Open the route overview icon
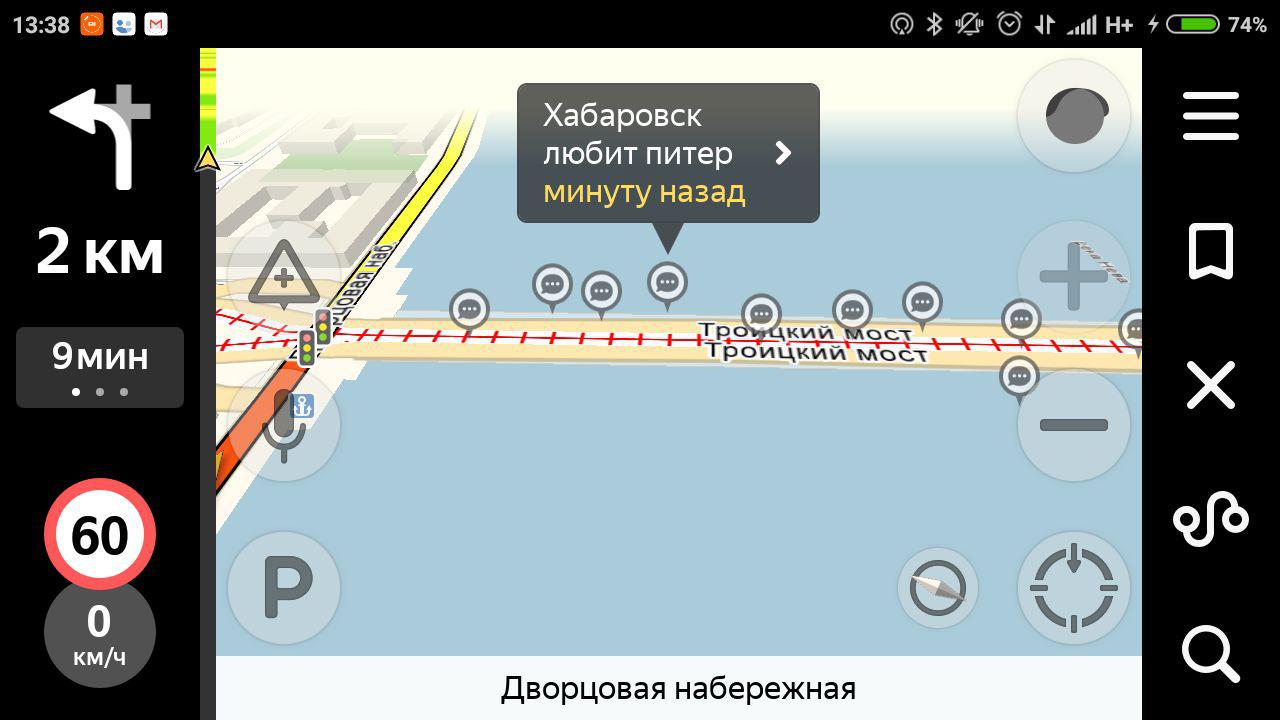The image size is (1280, 720). pos(1210,520)
